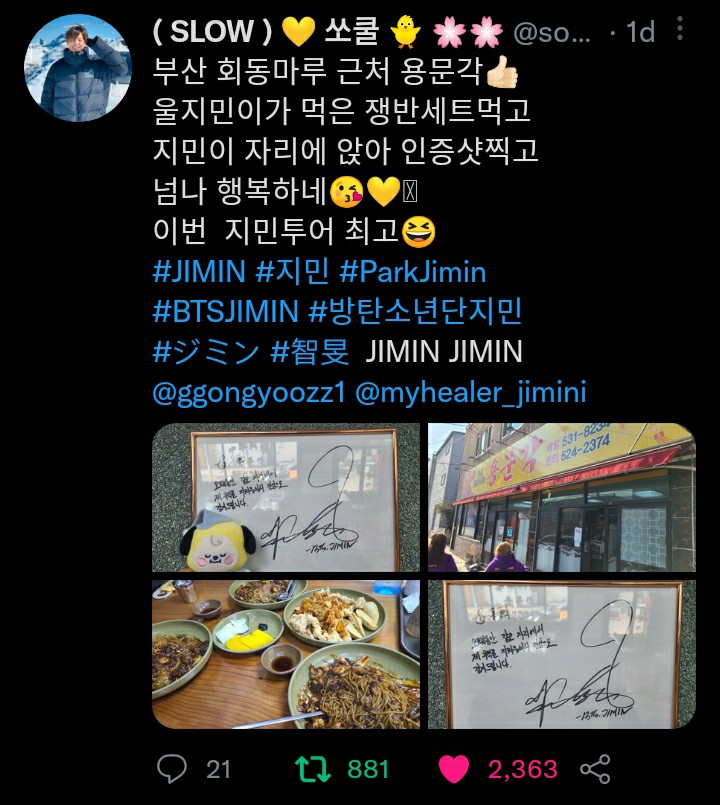Screen dimensions: 720x805
Task: View the framed autograph photo without plush
Action: [561, 654]
